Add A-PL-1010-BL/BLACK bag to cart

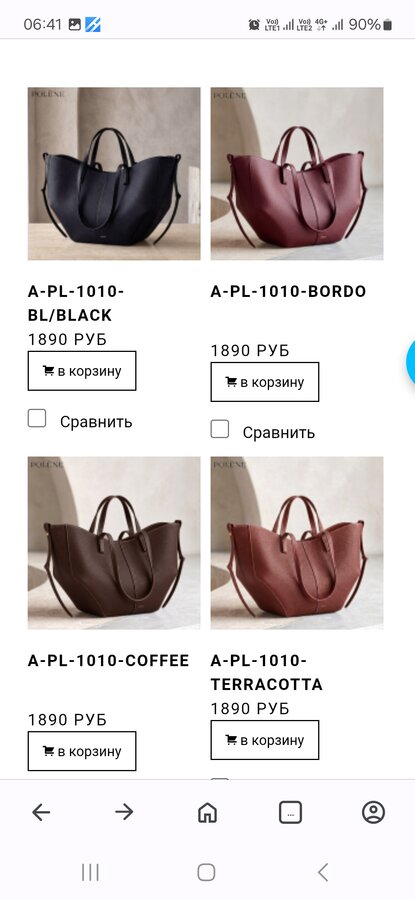(x=82, y=371)
